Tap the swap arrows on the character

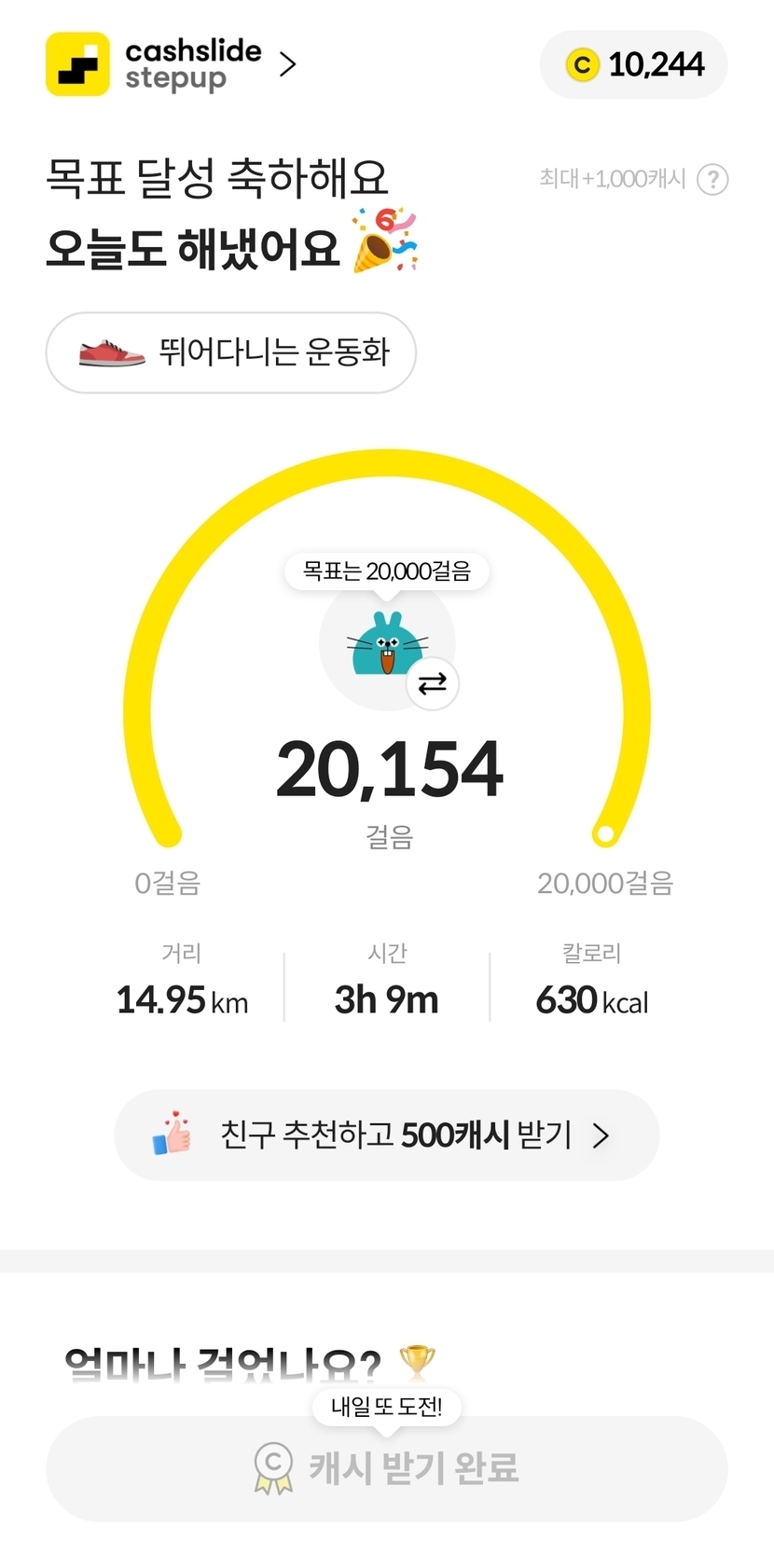tap(433, 684)
